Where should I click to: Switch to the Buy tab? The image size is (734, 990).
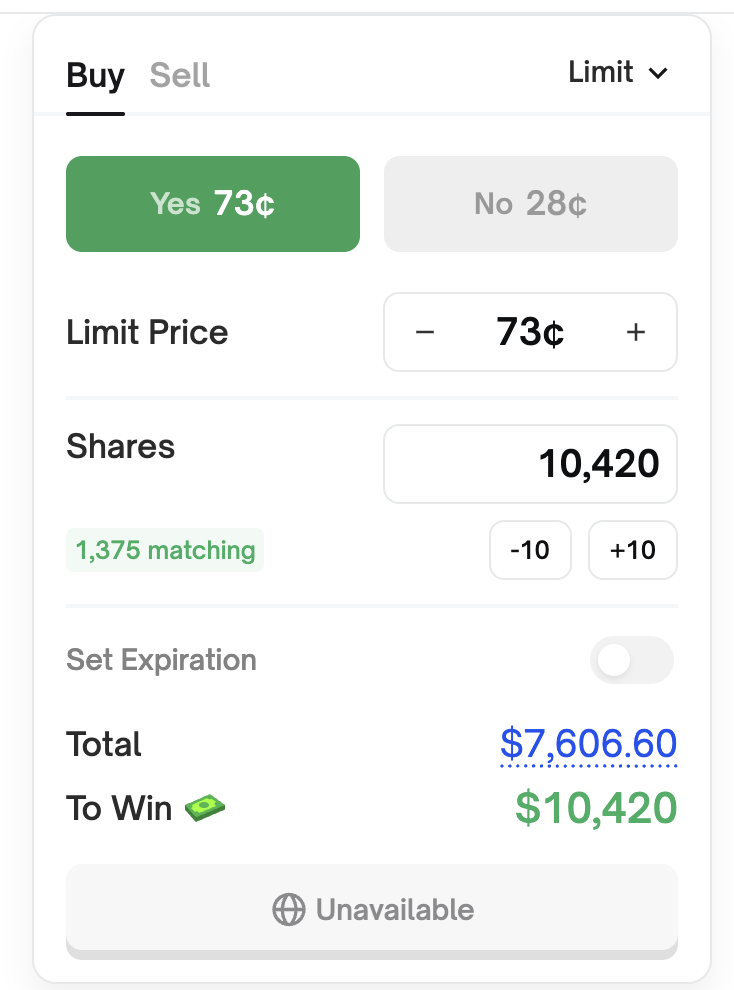(x=95, y=76)
